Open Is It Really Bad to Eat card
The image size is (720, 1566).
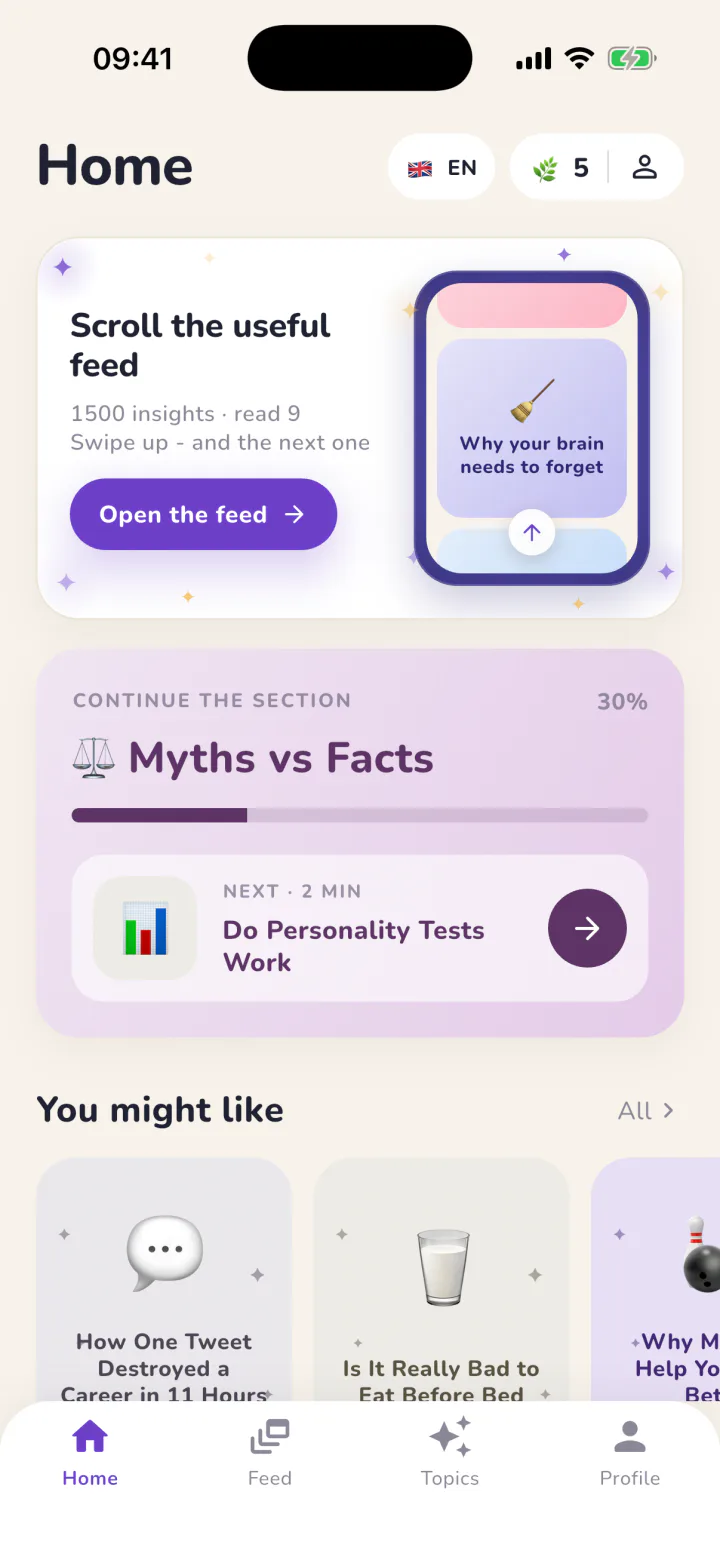tap(441, 1282)
